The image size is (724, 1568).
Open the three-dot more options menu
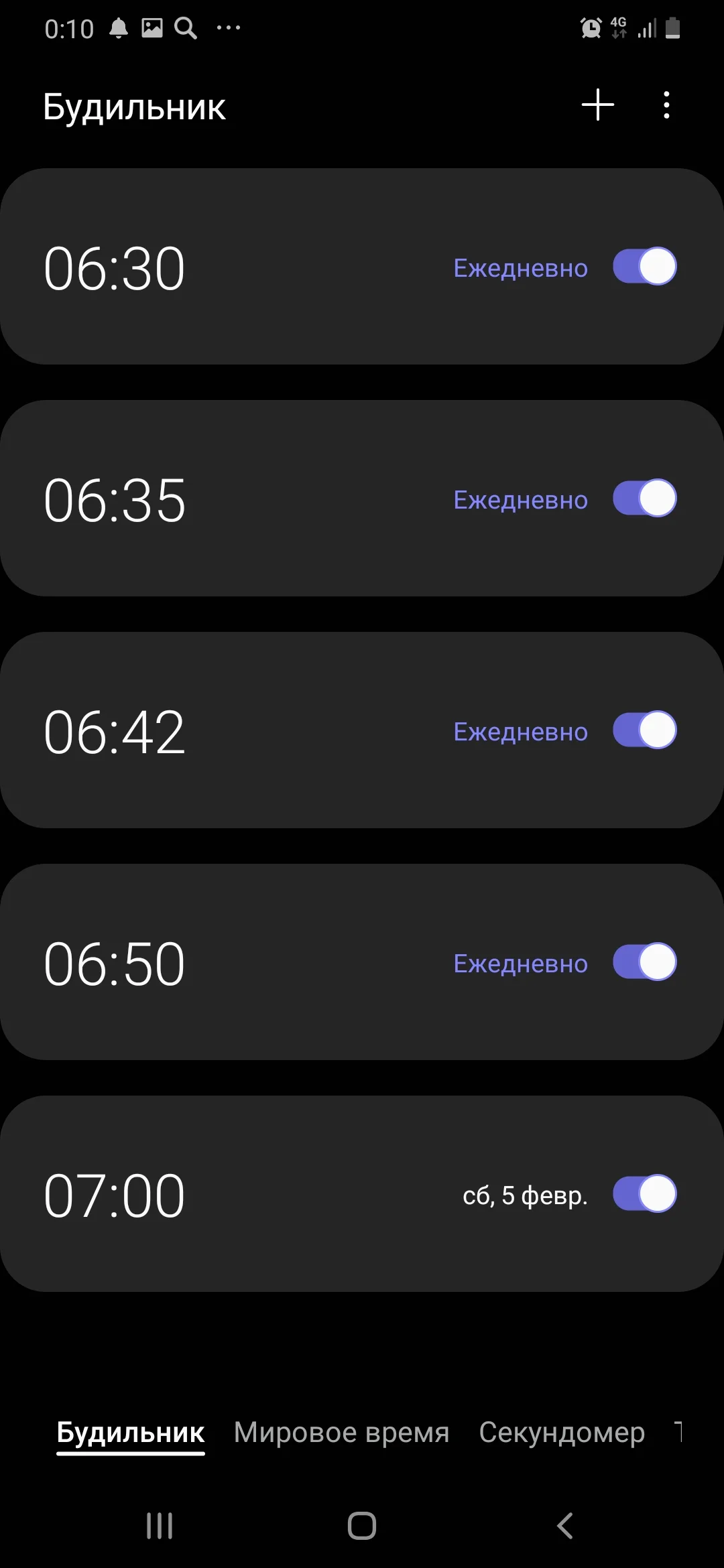point(666,105)
